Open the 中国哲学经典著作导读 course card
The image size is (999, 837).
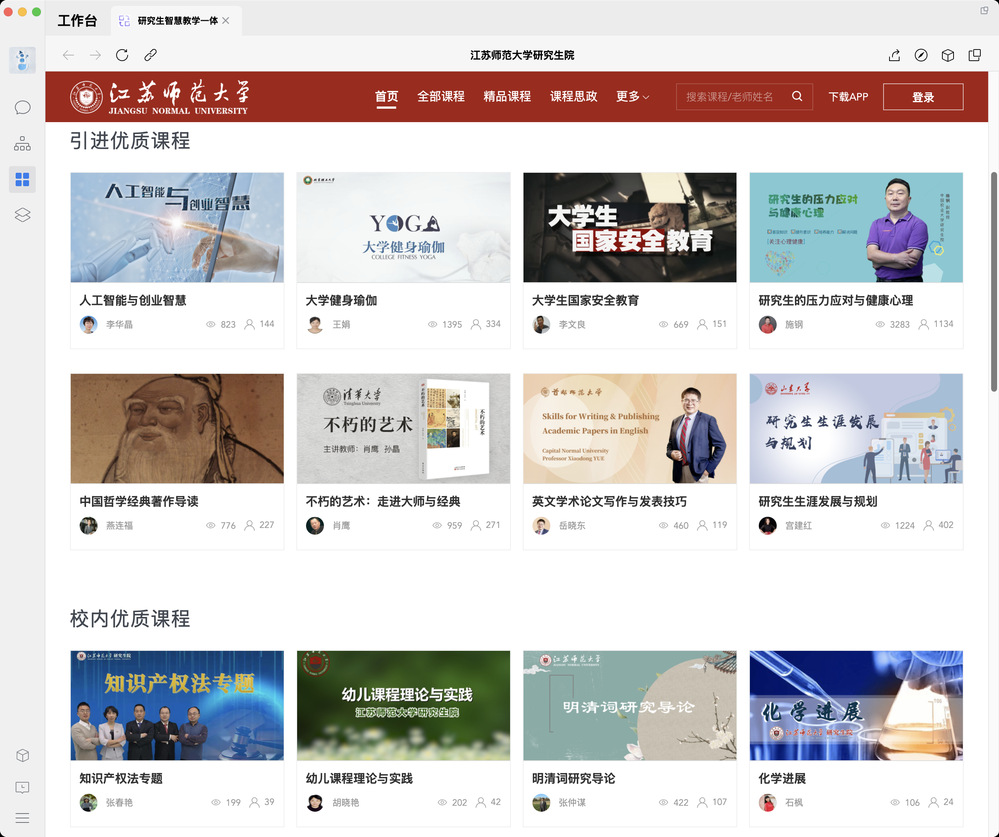[x=177, y=429]
